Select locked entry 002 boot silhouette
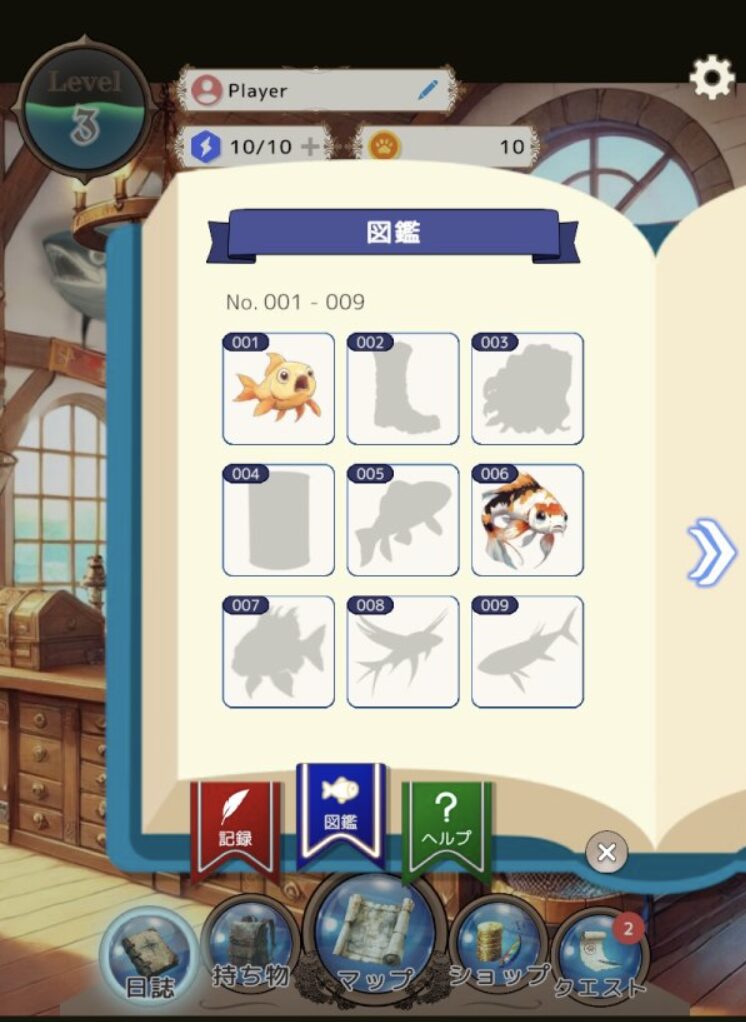746x1022 pixels. point(403,389)
